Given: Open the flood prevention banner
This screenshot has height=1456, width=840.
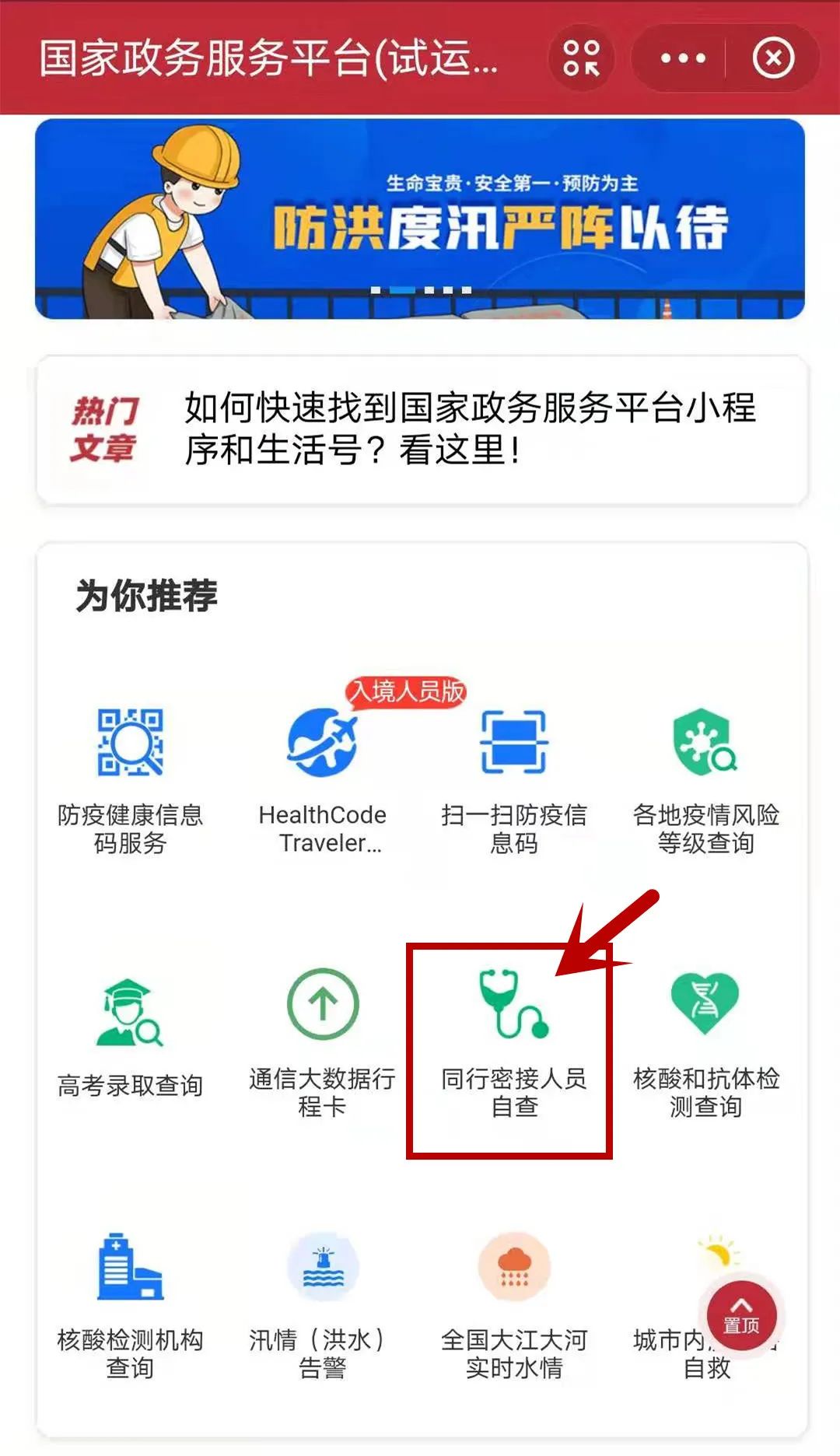Looking at the screenshot, I should click(x=420, y=219).
